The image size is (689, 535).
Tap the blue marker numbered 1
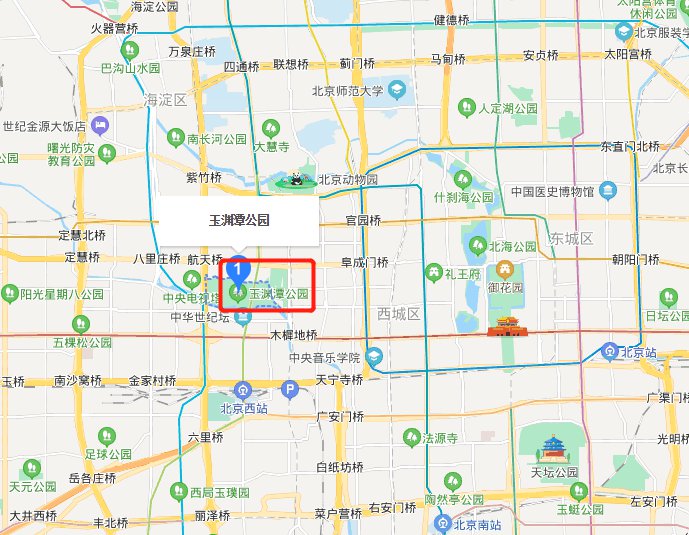[238, 268]
